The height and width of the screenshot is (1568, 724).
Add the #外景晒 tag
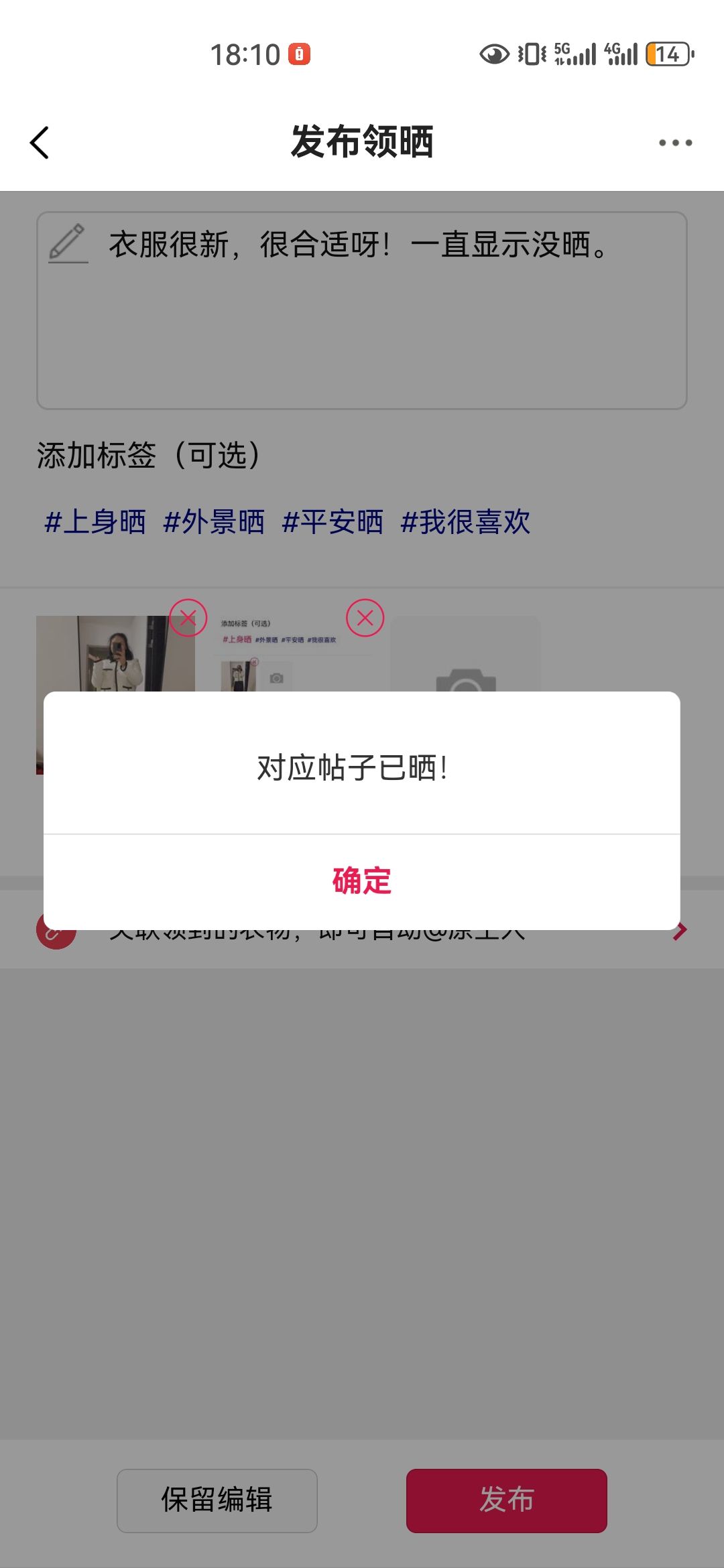click(x=214, y=522)
